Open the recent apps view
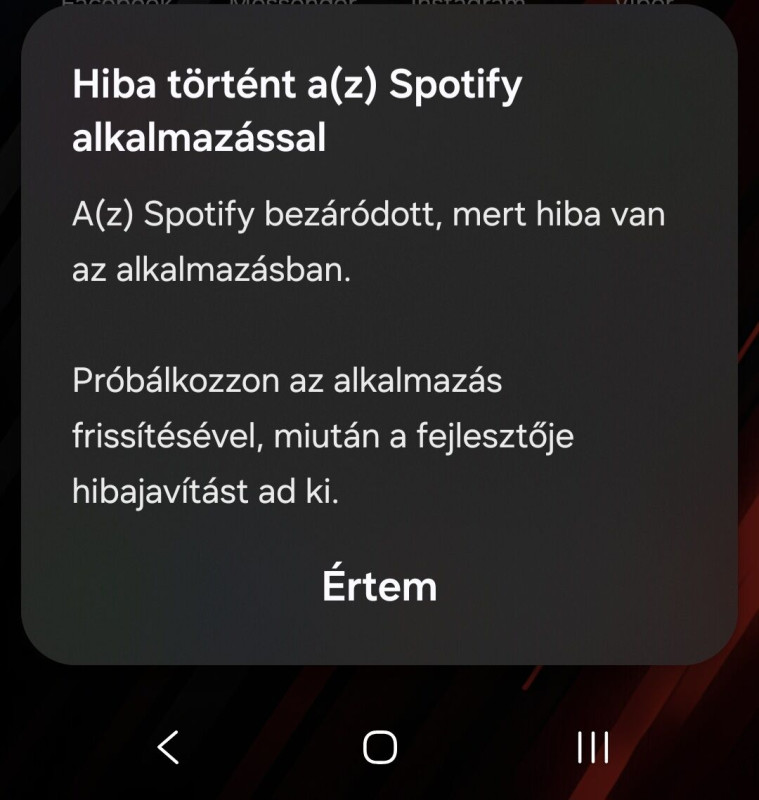 click(x=592, y=746)
